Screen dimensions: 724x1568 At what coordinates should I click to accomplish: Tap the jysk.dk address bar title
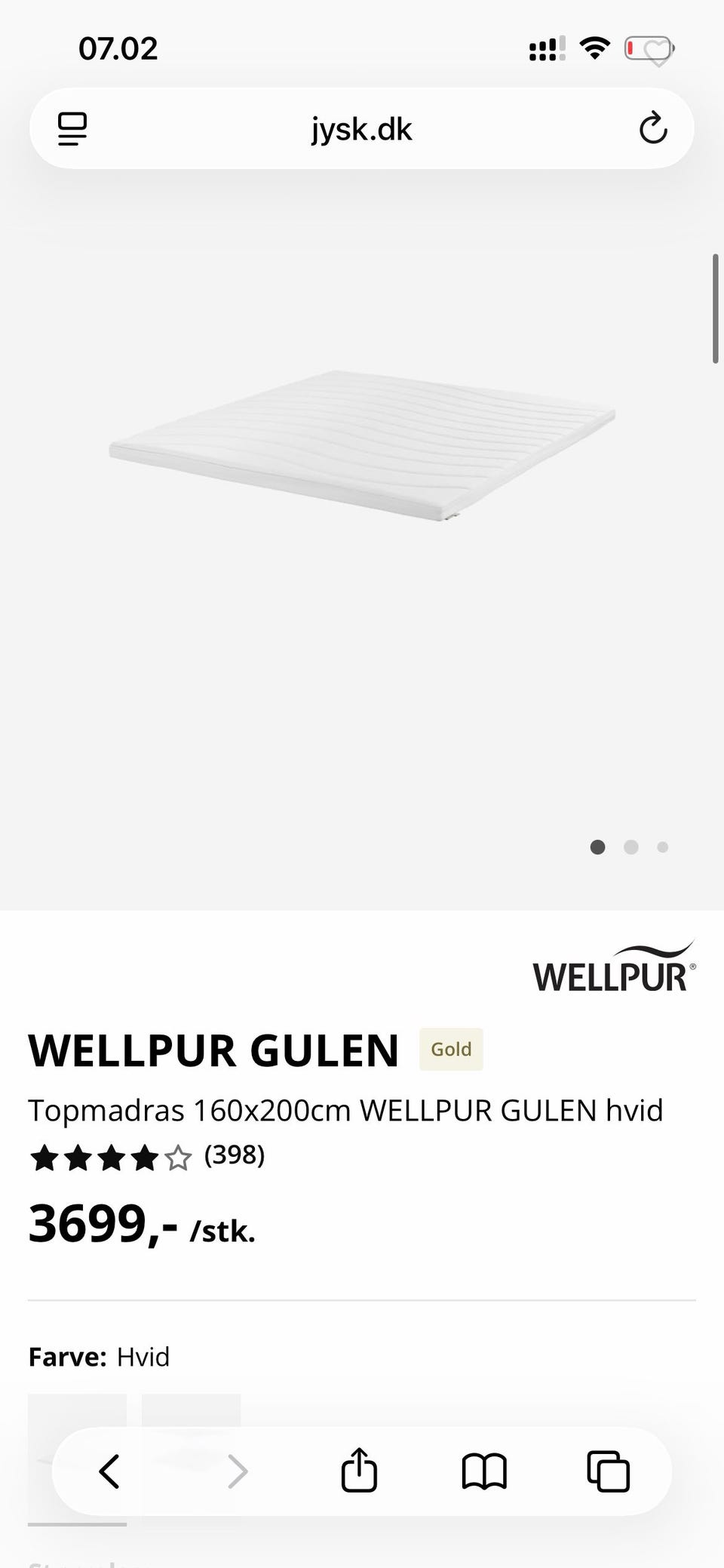click(360, 128)
